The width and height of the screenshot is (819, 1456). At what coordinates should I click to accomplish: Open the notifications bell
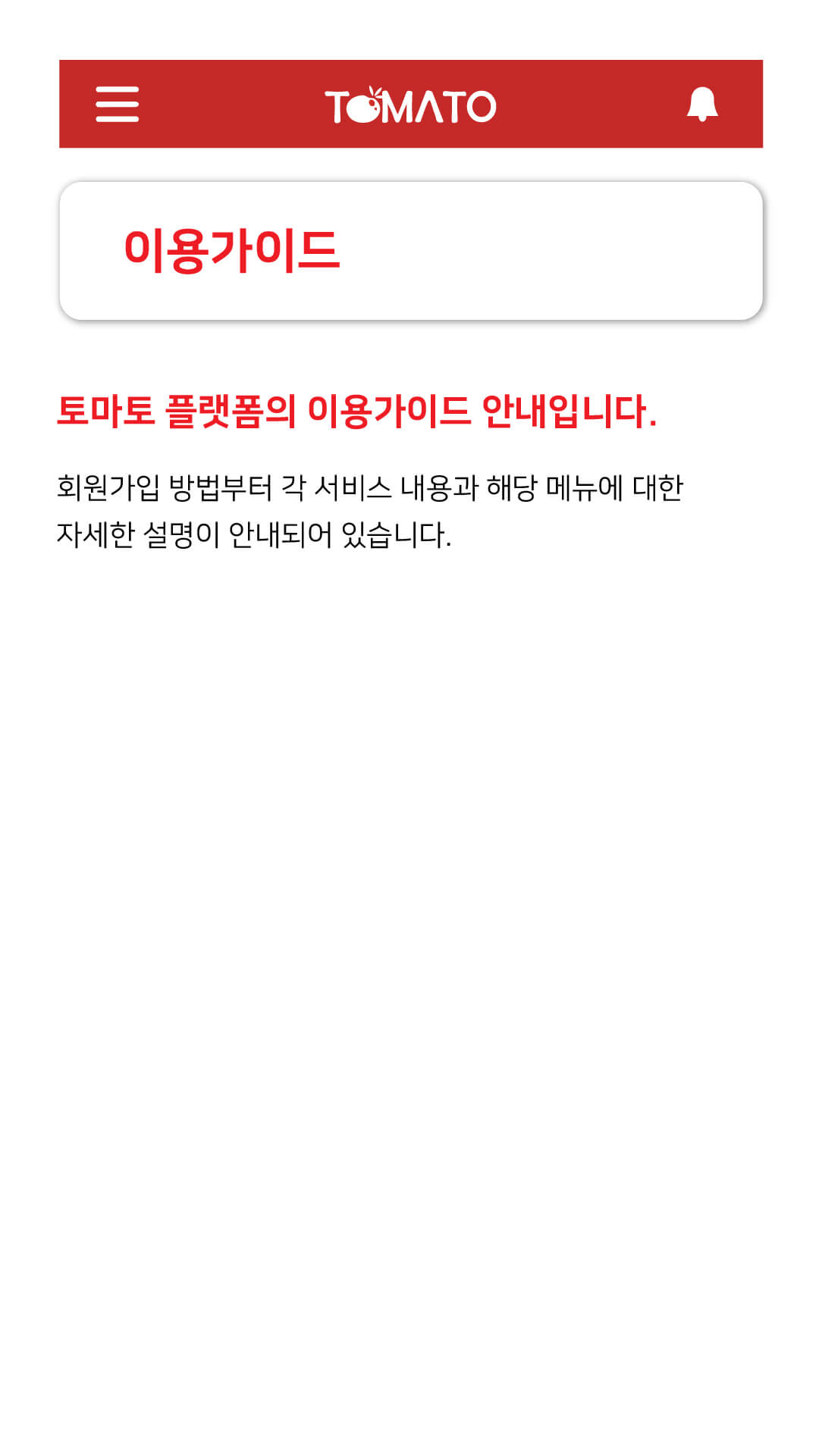coord(702,104)
